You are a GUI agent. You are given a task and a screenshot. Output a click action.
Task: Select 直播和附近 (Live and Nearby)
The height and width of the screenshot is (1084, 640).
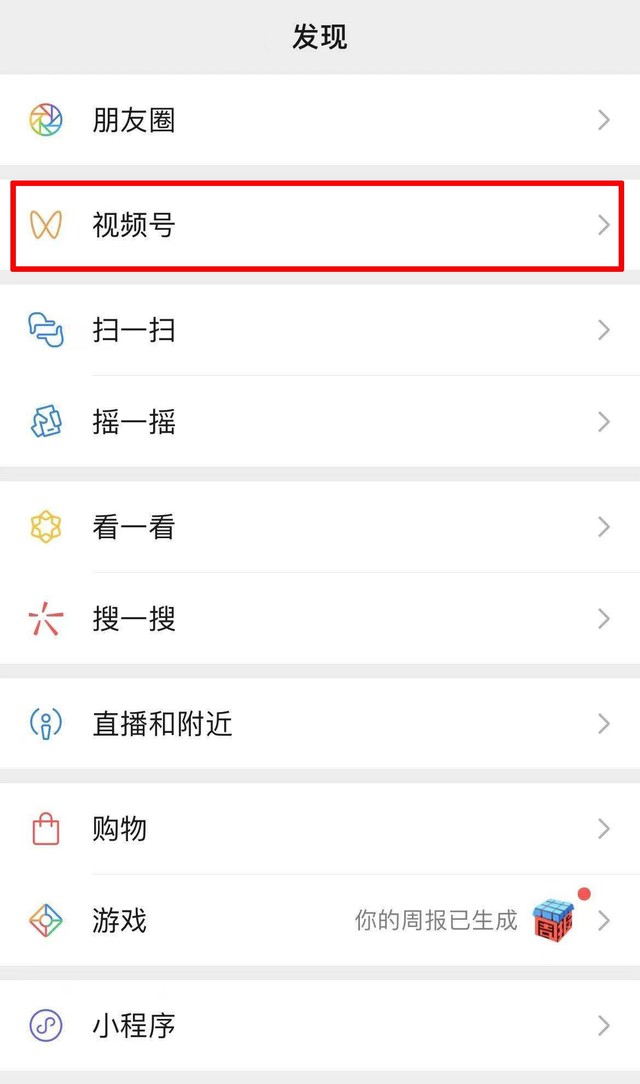pos(320,723)
